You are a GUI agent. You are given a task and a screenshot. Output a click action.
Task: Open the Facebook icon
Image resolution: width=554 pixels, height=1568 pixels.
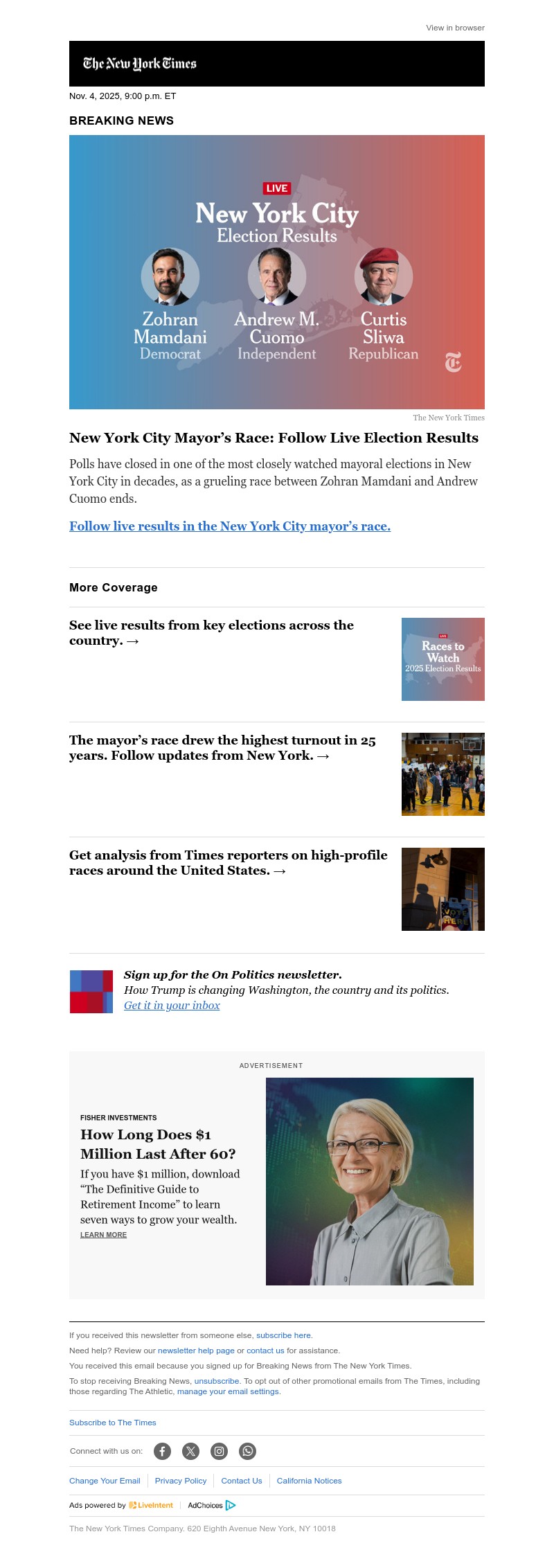tap(162, 1451)
